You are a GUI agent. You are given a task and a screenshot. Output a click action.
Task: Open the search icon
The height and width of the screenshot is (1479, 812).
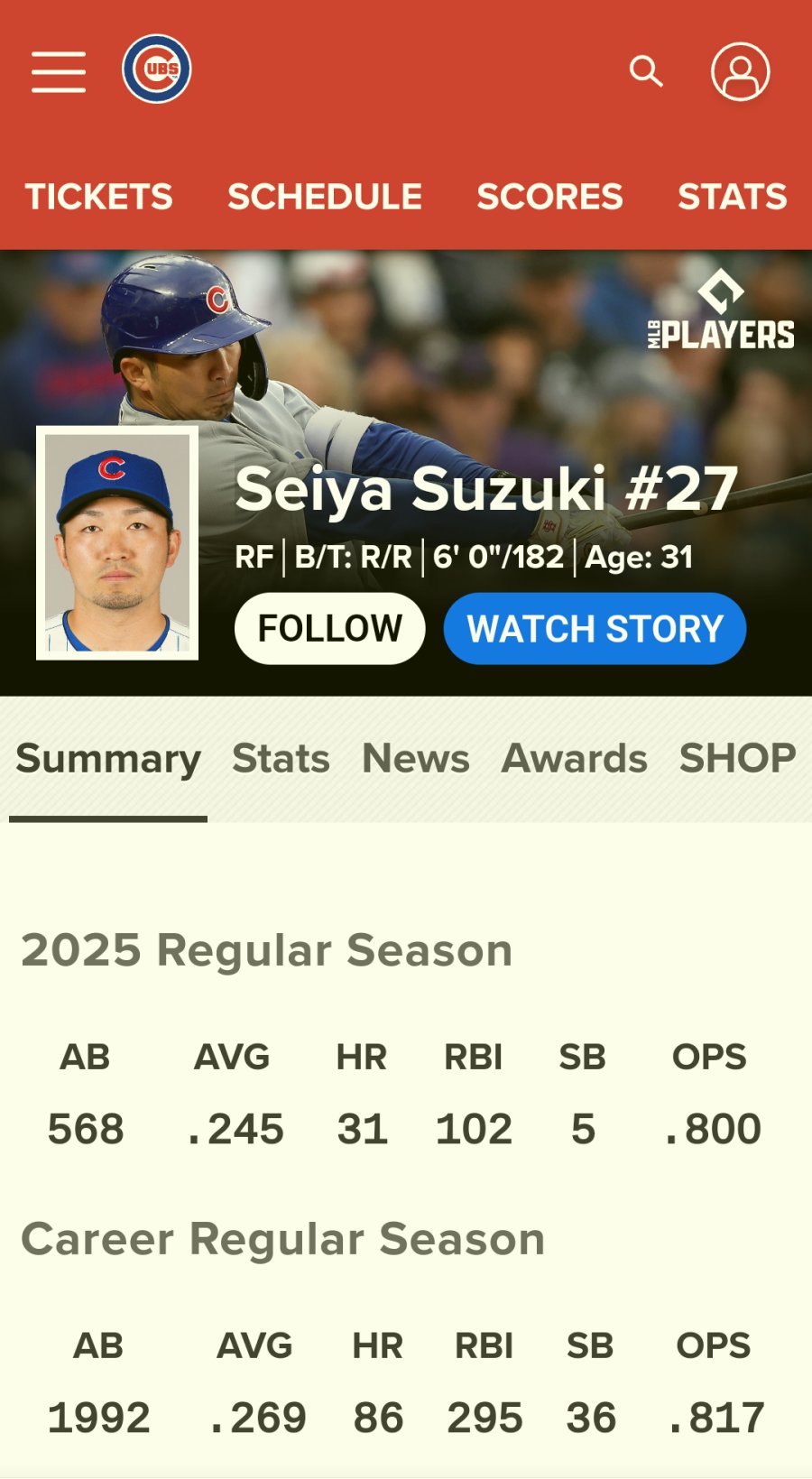(x=646, y=71)
